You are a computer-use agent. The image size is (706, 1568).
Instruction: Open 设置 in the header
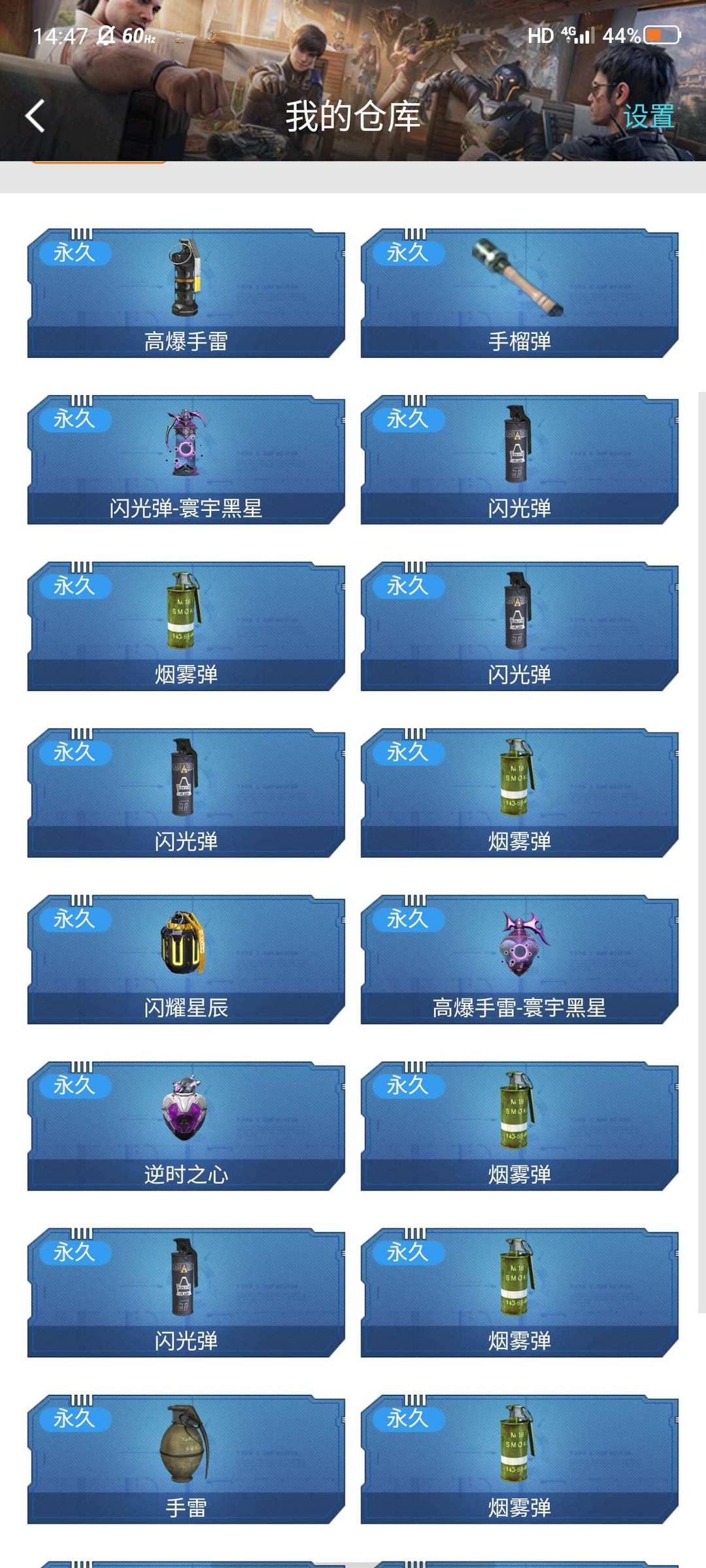648,116
